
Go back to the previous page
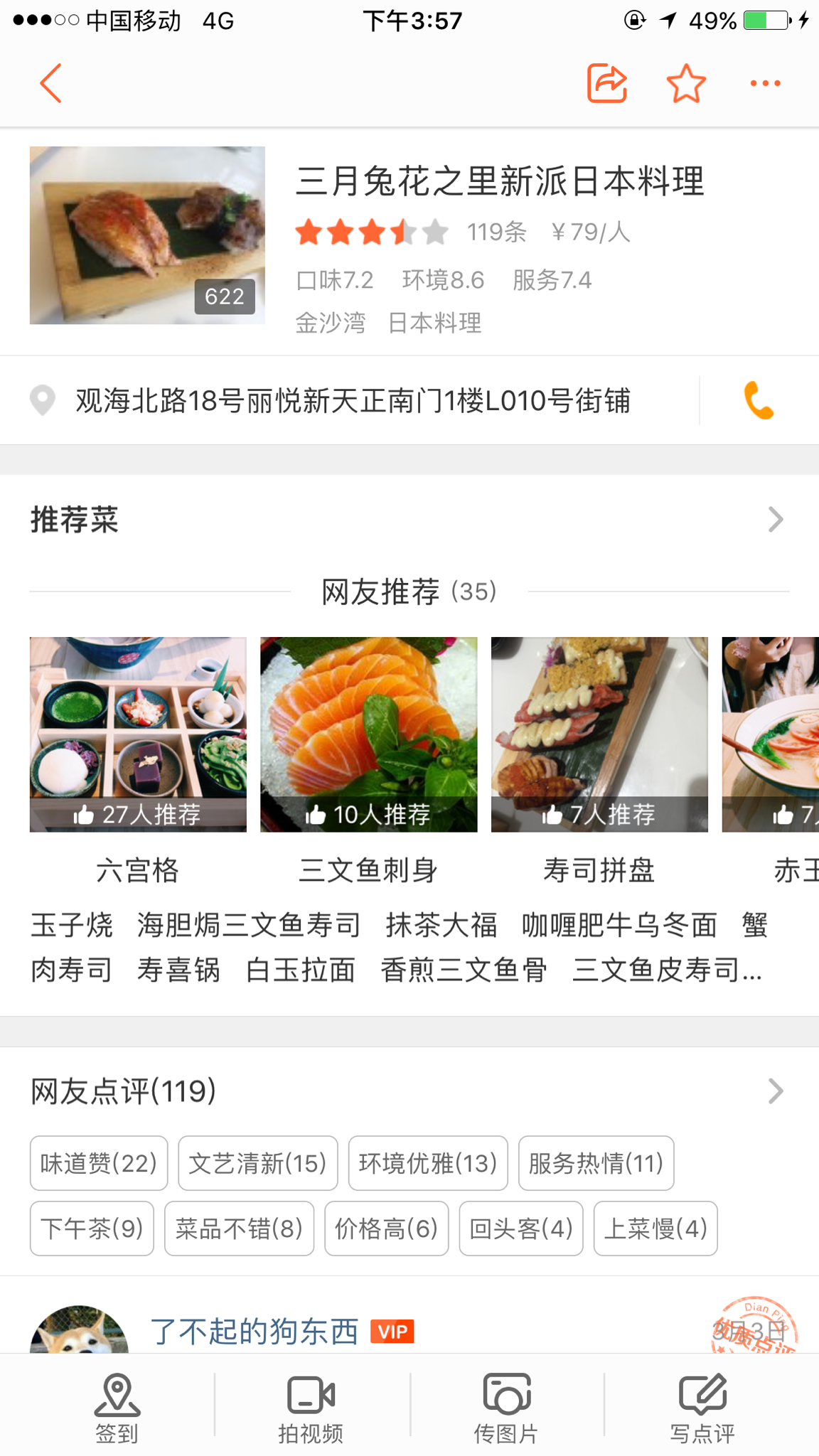[51, 83]
